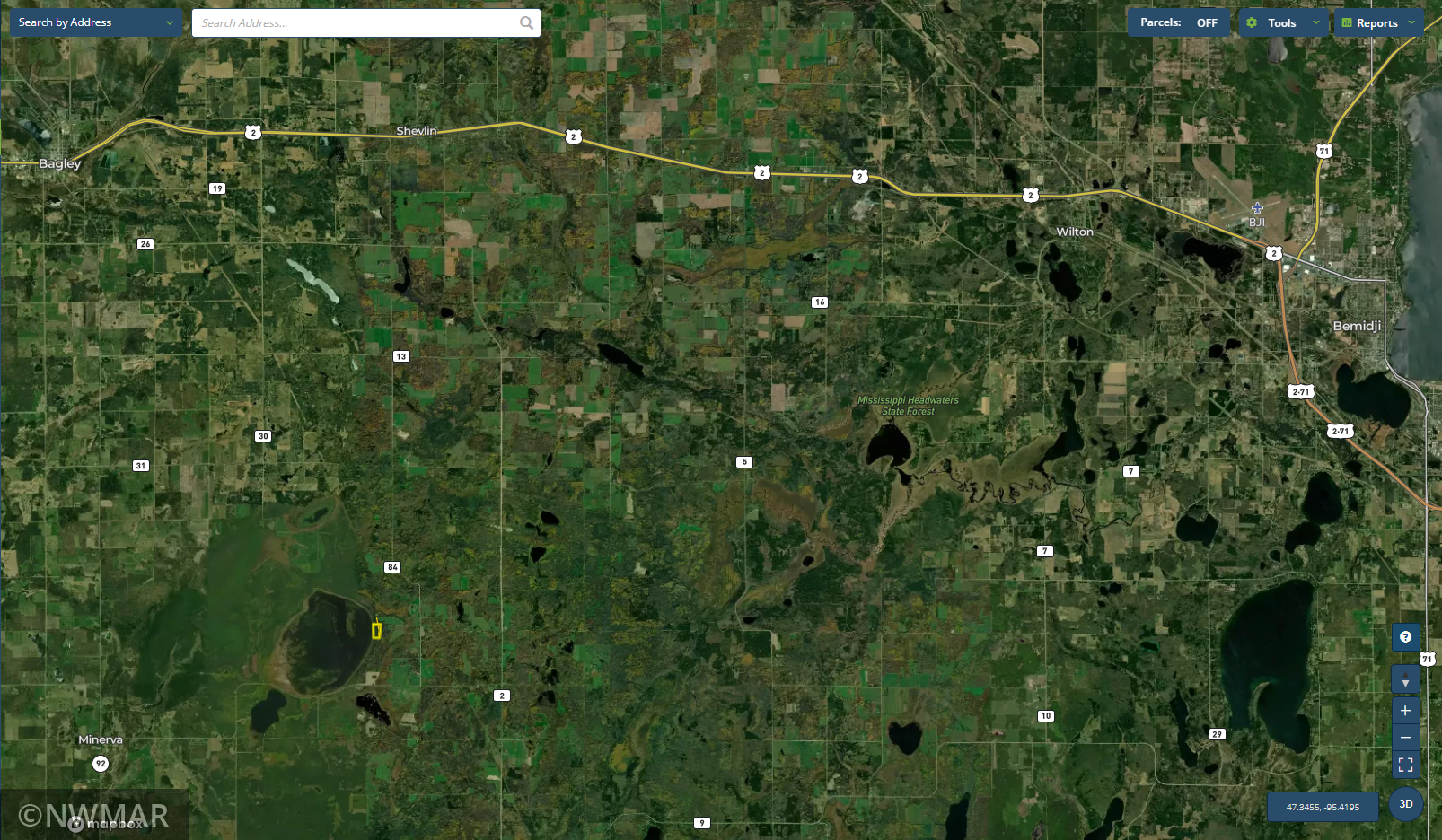This screenshot has width=1442, height=840.
Task: Expand the Tools menu
Action: point(1283,22)
